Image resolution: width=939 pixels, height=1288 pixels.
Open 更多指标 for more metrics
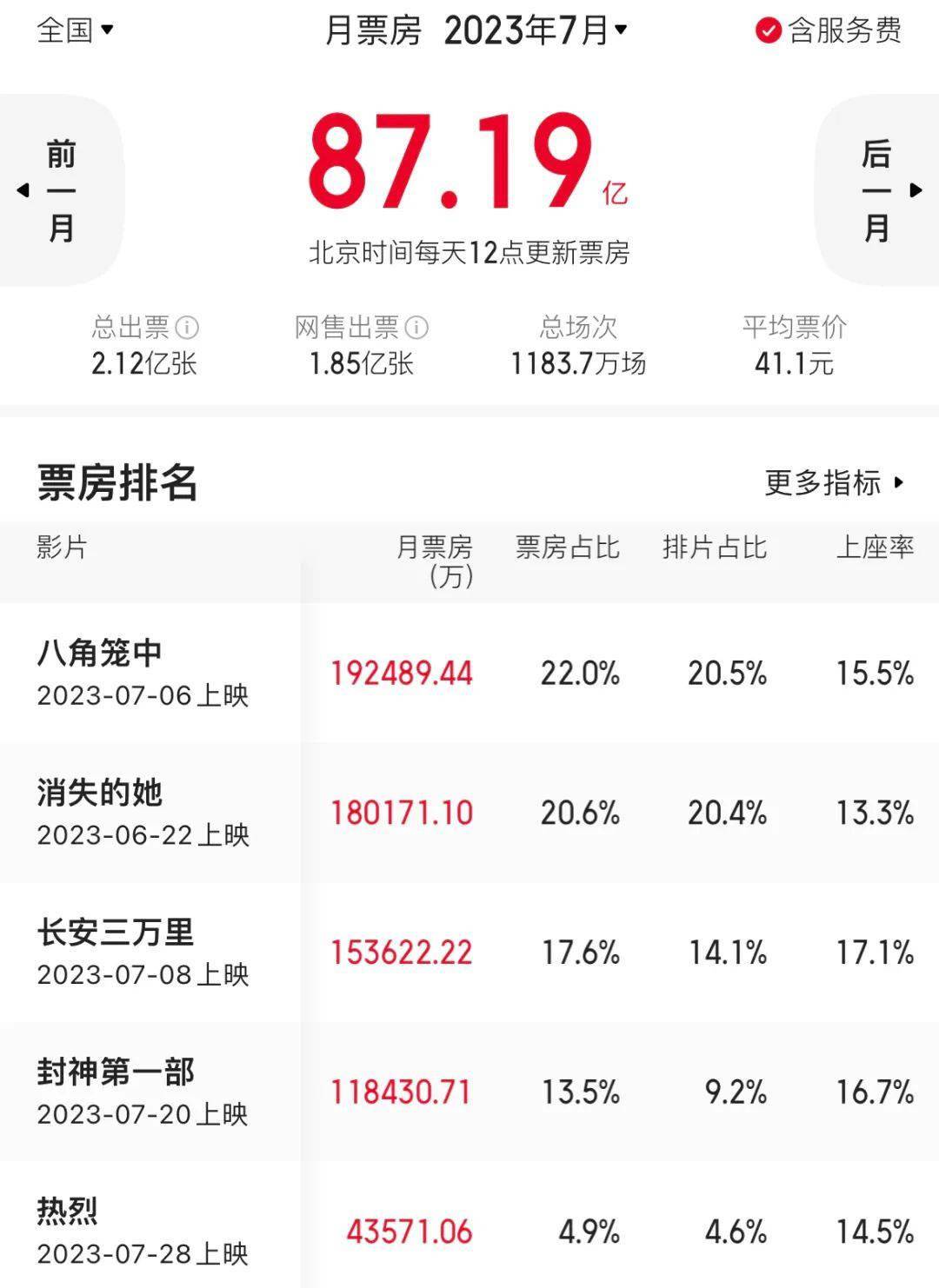point(834,482)
